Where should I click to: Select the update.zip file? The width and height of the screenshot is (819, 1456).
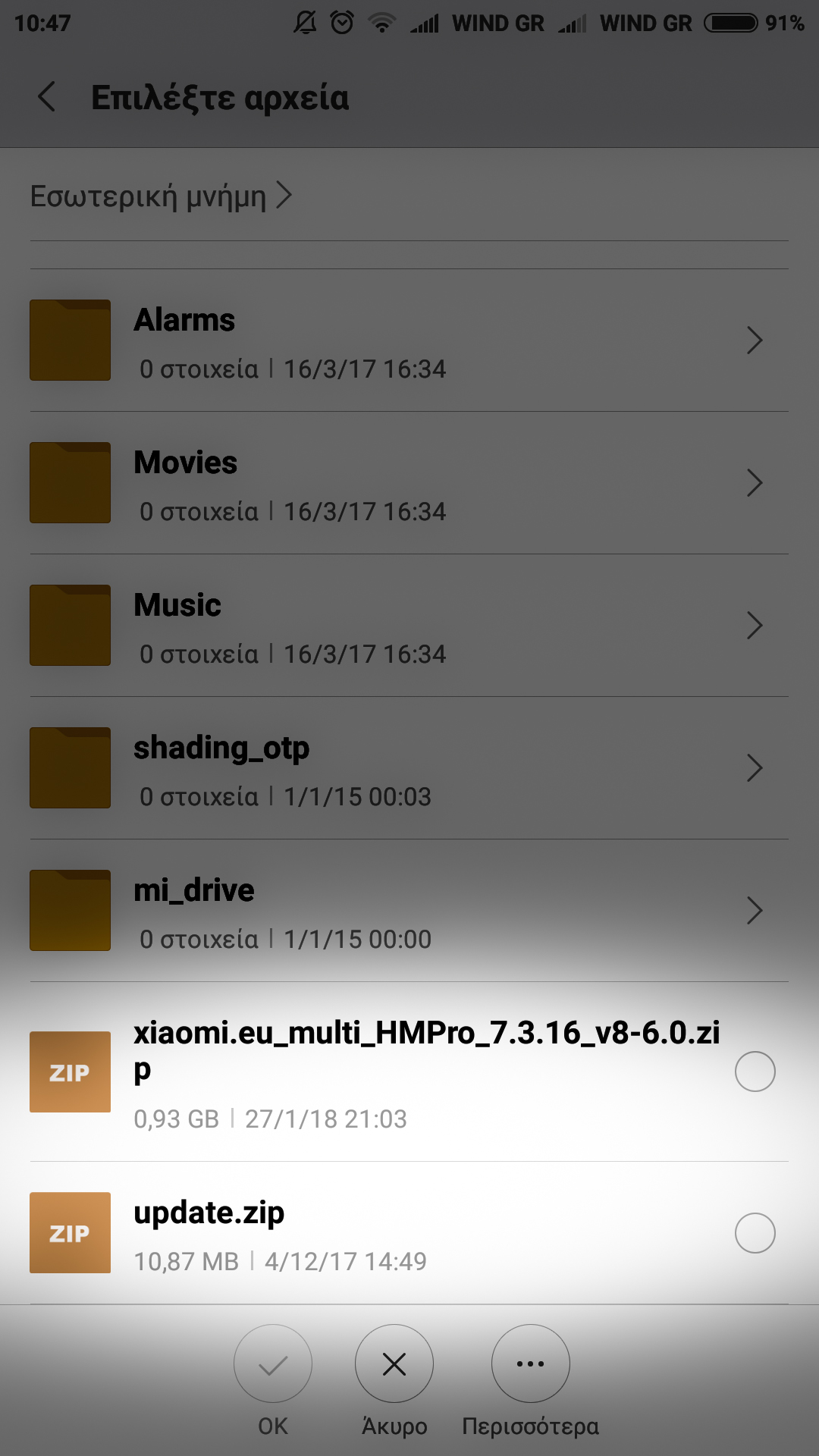click(x=754, y=1232)
